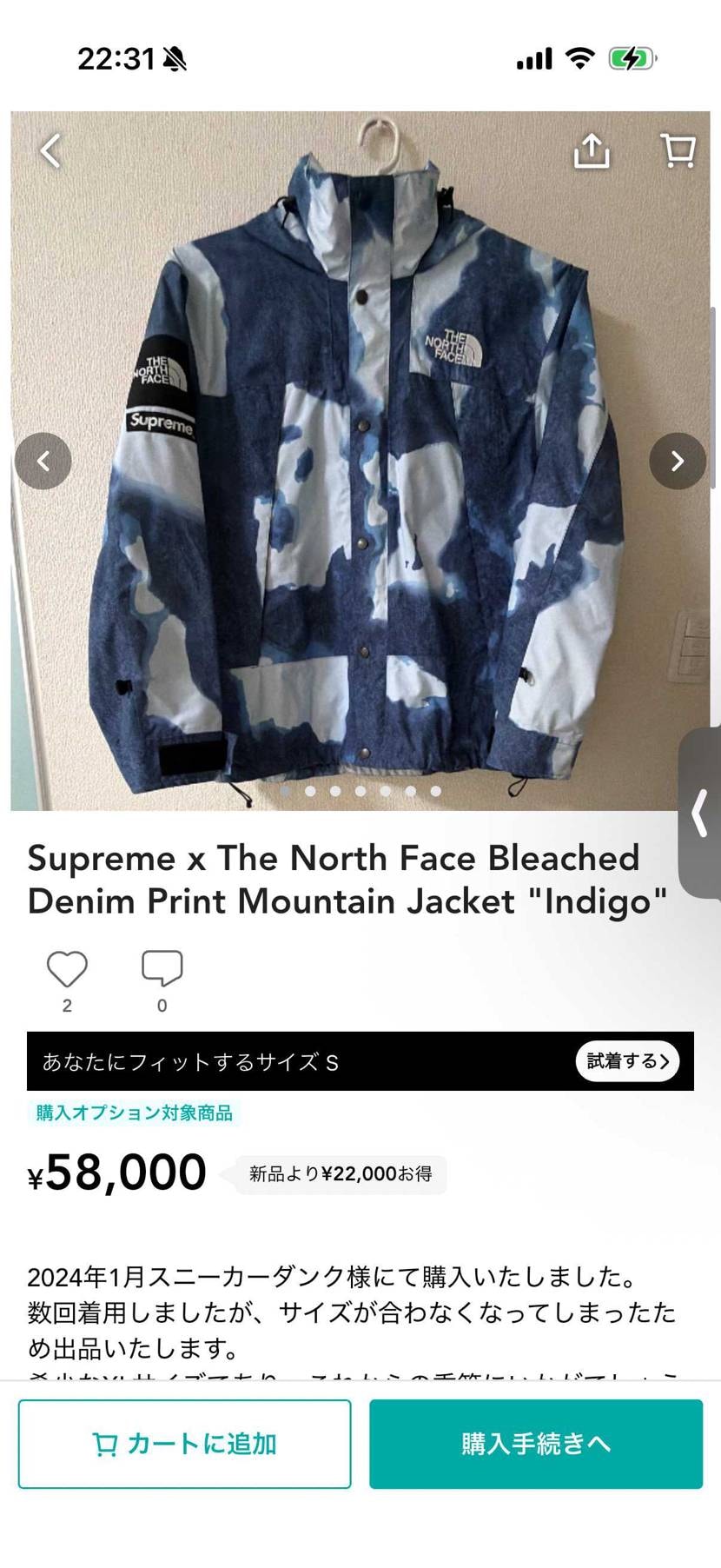
Task: Select the second carousel dot indicator
Action: coord(312,791)
